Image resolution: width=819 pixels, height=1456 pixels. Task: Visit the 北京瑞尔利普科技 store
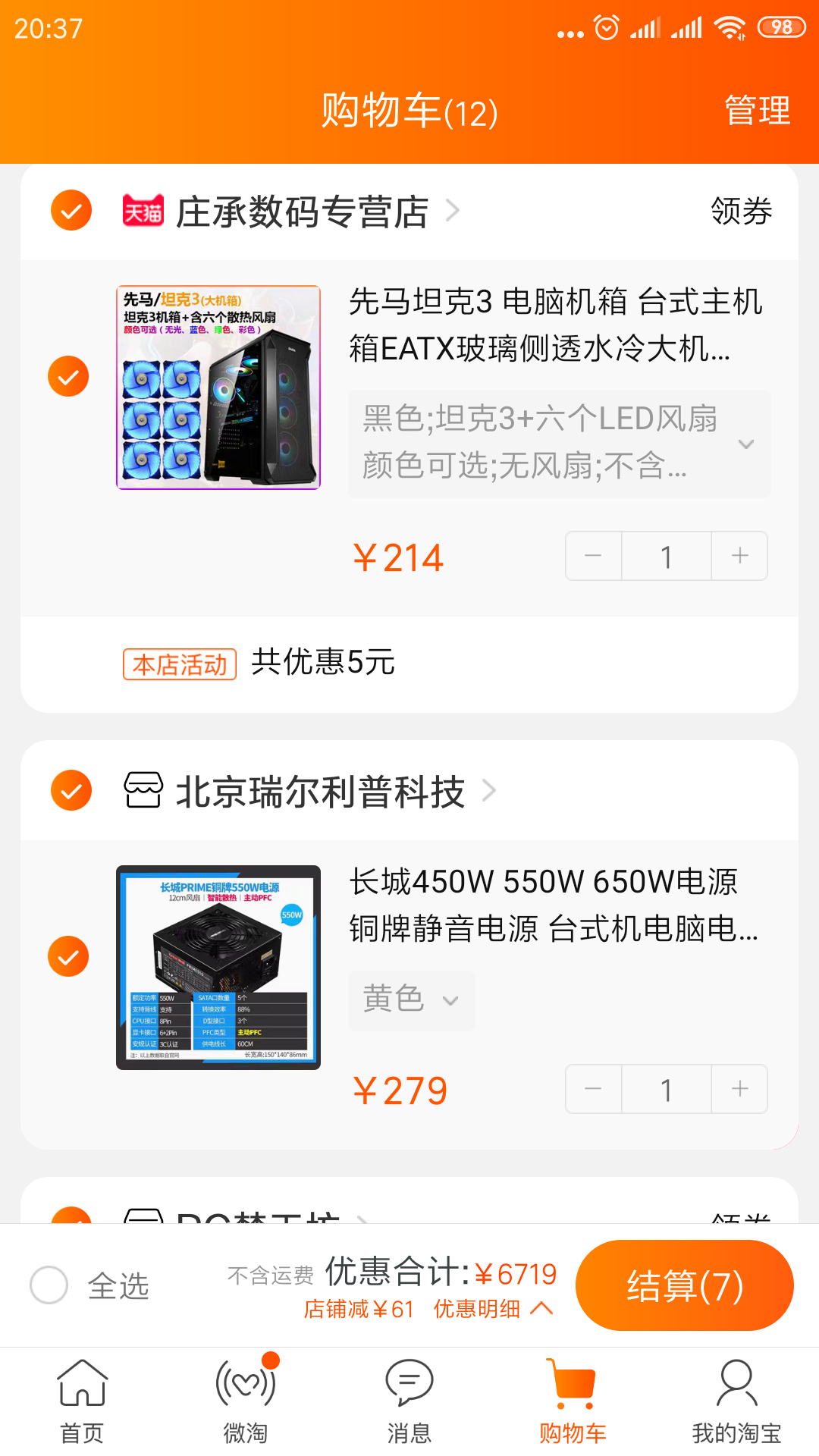pyautogui.click(x=320, y=792)
